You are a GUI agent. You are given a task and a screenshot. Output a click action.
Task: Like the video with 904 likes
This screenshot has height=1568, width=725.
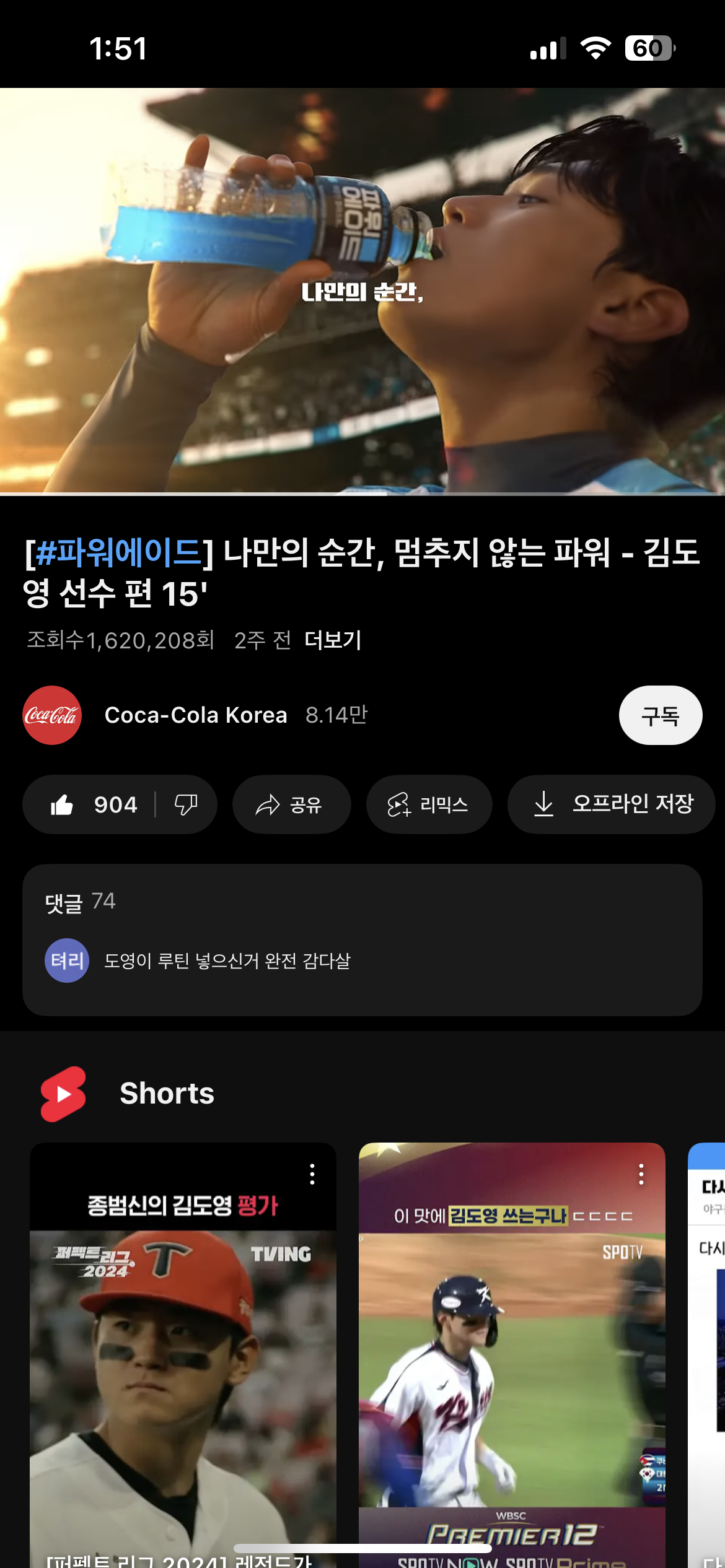[93, 804]
